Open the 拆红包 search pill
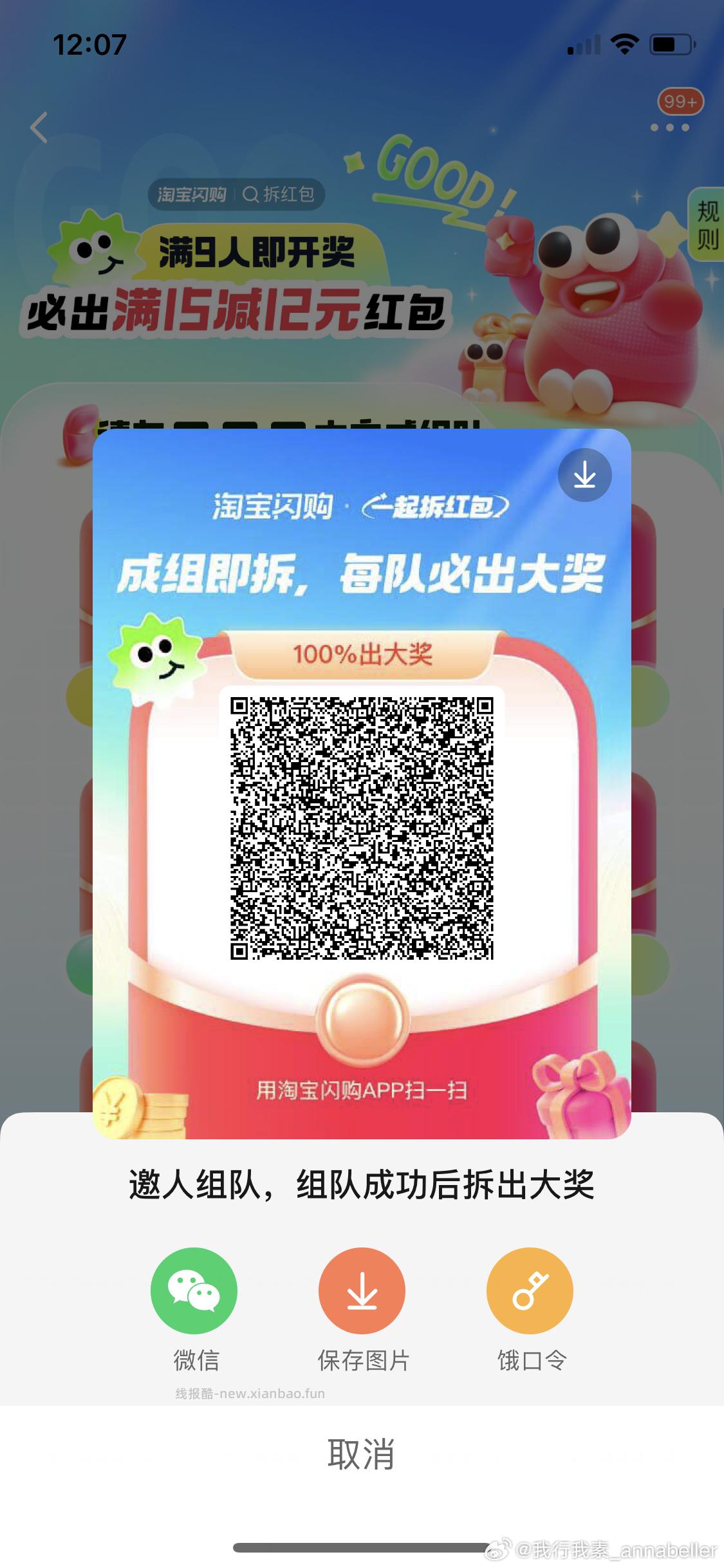The height and width of the screenshot is (1568, 724). click(236, 194)
